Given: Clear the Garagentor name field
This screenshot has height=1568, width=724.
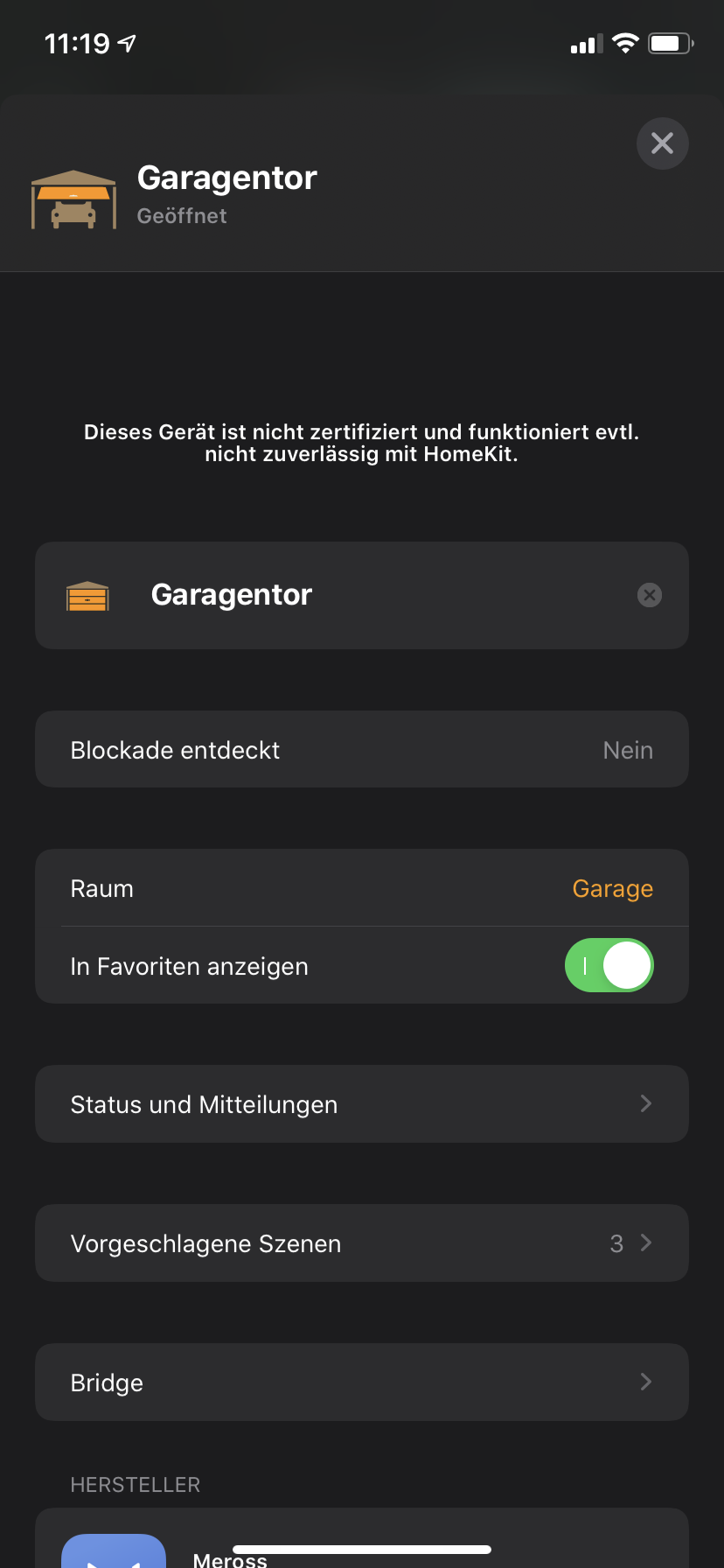Looking at the screenshot, I should pos(649,596).
